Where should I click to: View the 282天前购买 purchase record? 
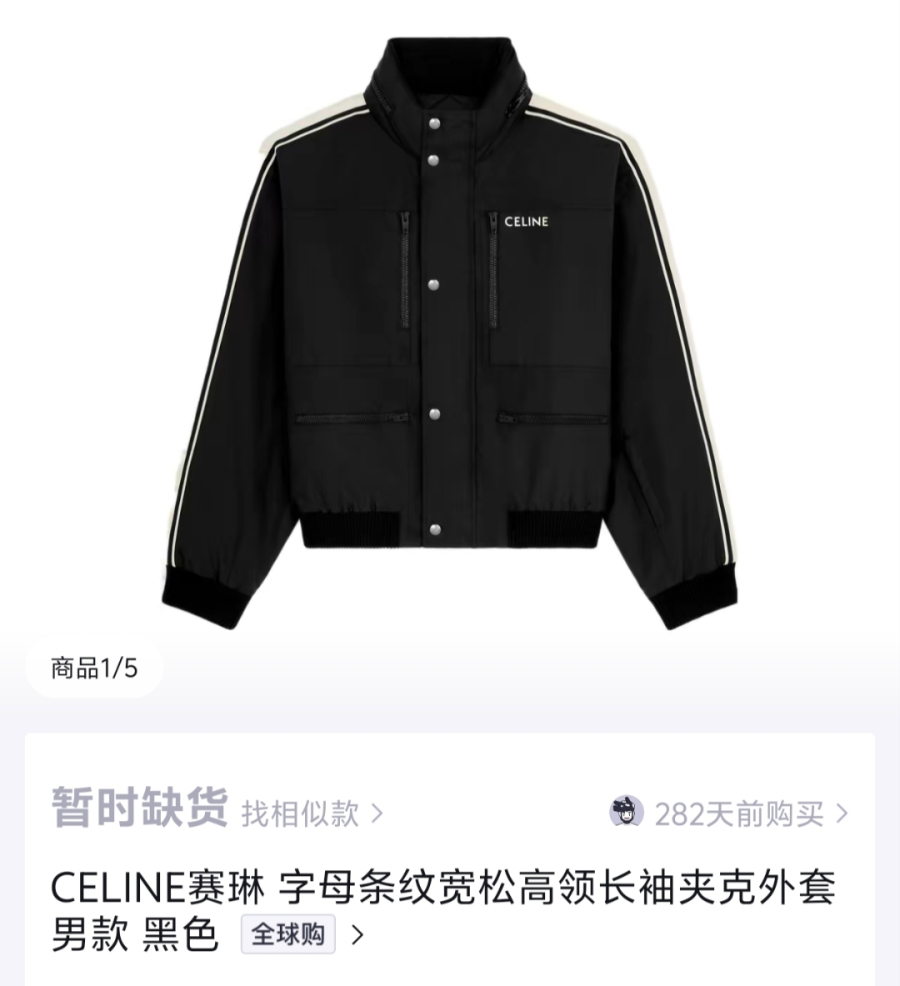[x=738, y=813]
